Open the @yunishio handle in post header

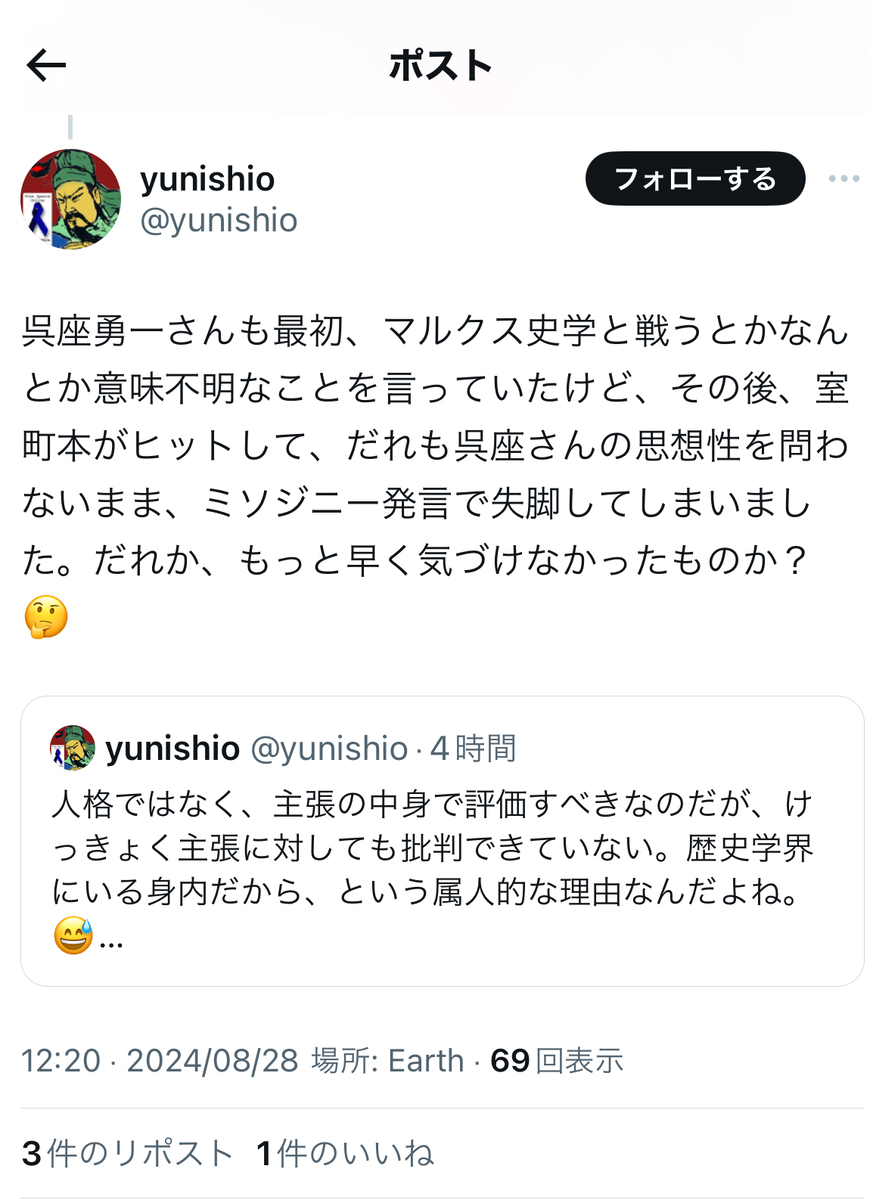pyautogui.click(x=219, y=219)
